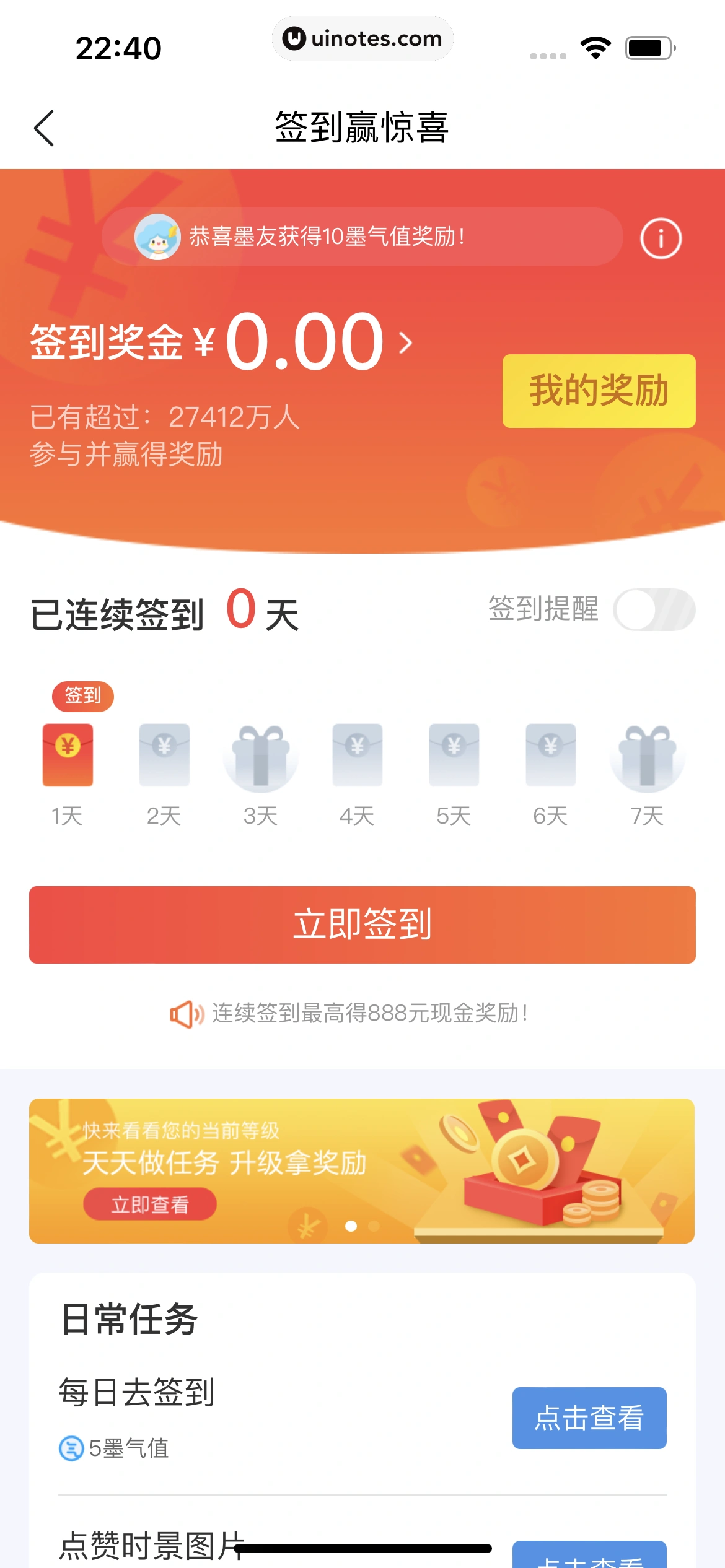Viewport: 725px width, 1568px height.
Task: Tap the 立即签到 button
Action: click(x=362, y=925)
